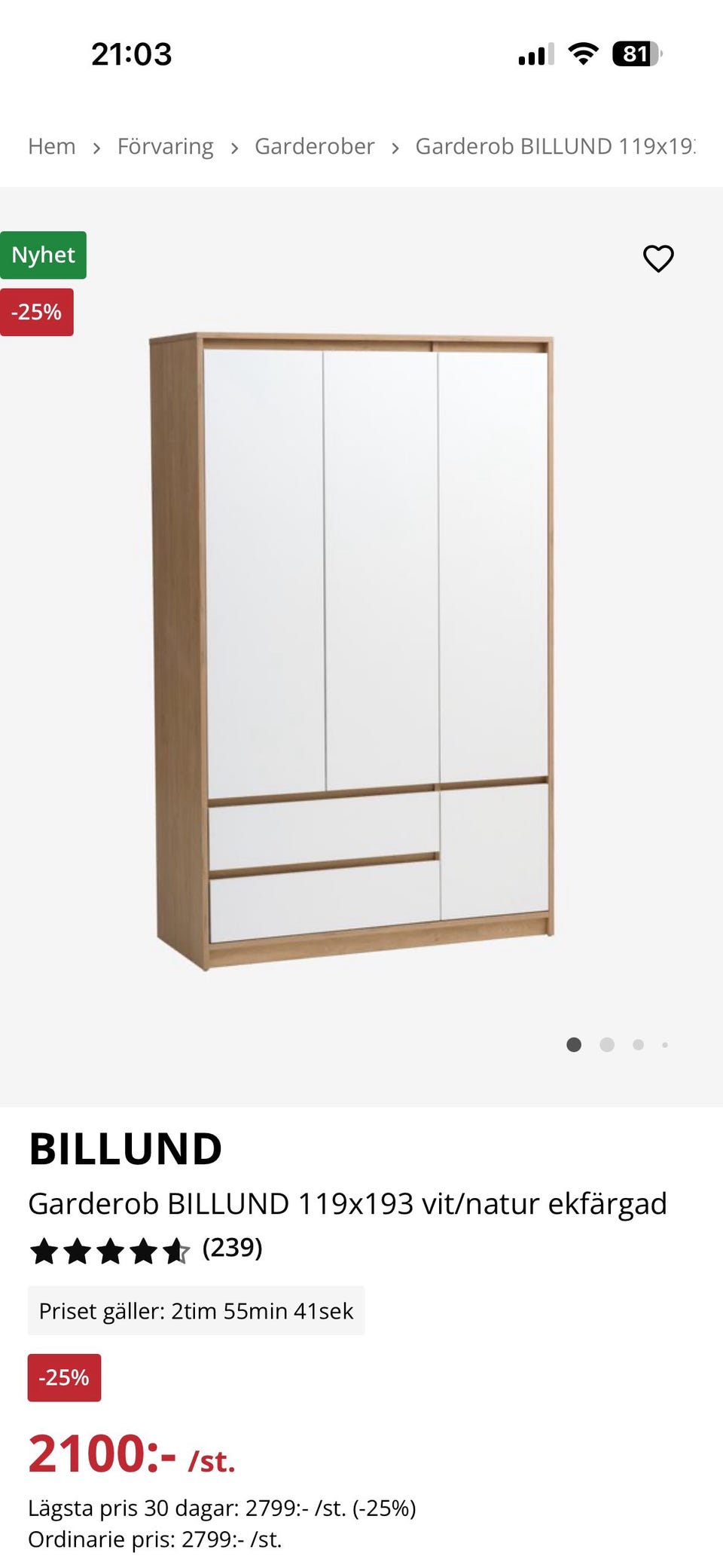Tap the first full rating star
723x1568 pixels.
(x=43, y=1249)
